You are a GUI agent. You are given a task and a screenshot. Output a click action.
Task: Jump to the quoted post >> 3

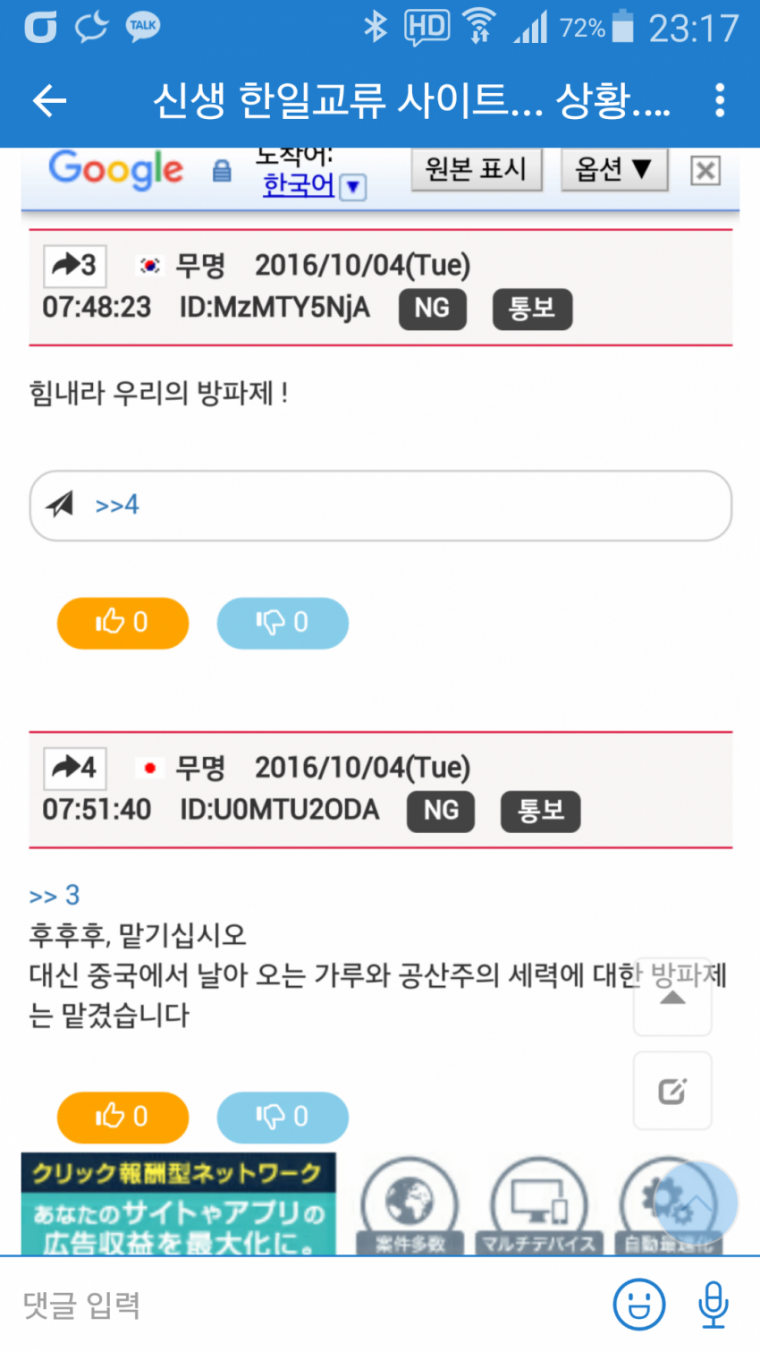tap(55, 895)
